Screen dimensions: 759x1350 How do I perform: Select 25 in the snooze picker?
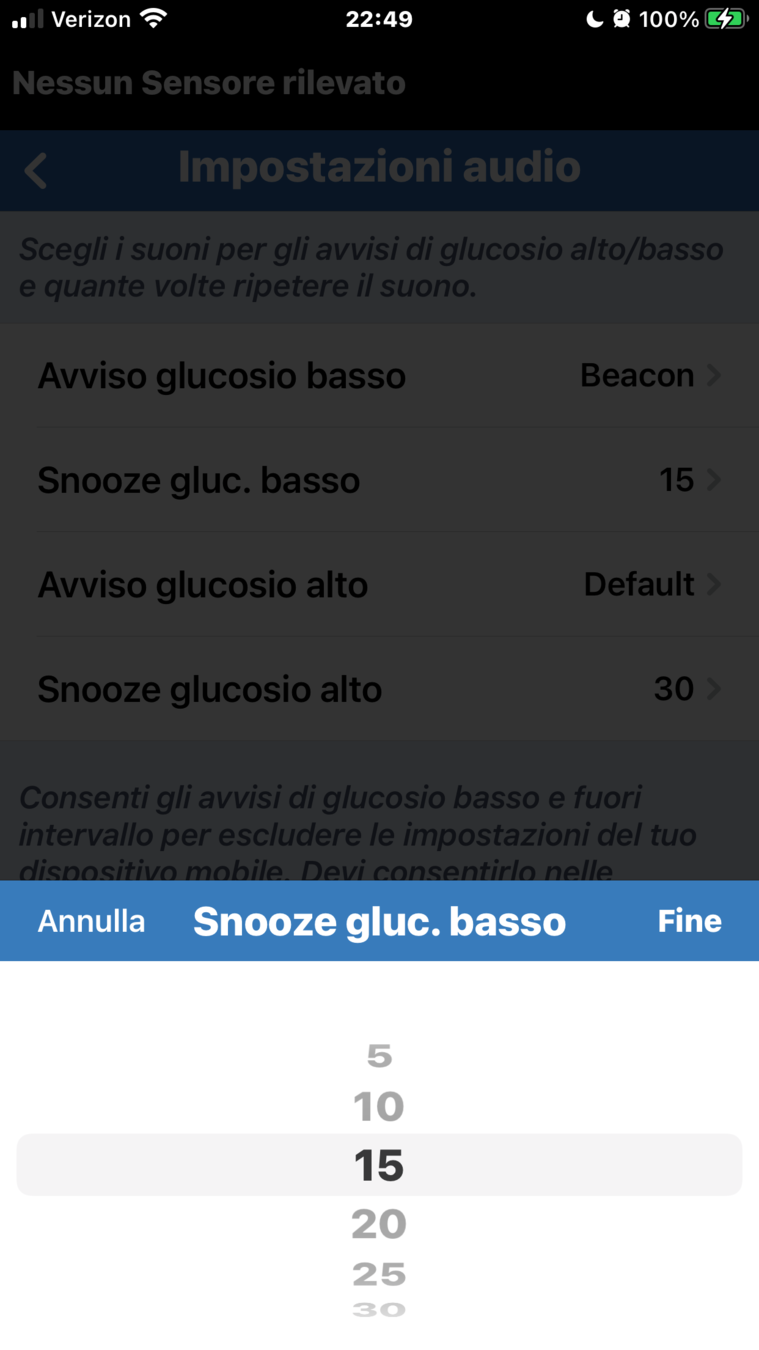pos(379,1274)
